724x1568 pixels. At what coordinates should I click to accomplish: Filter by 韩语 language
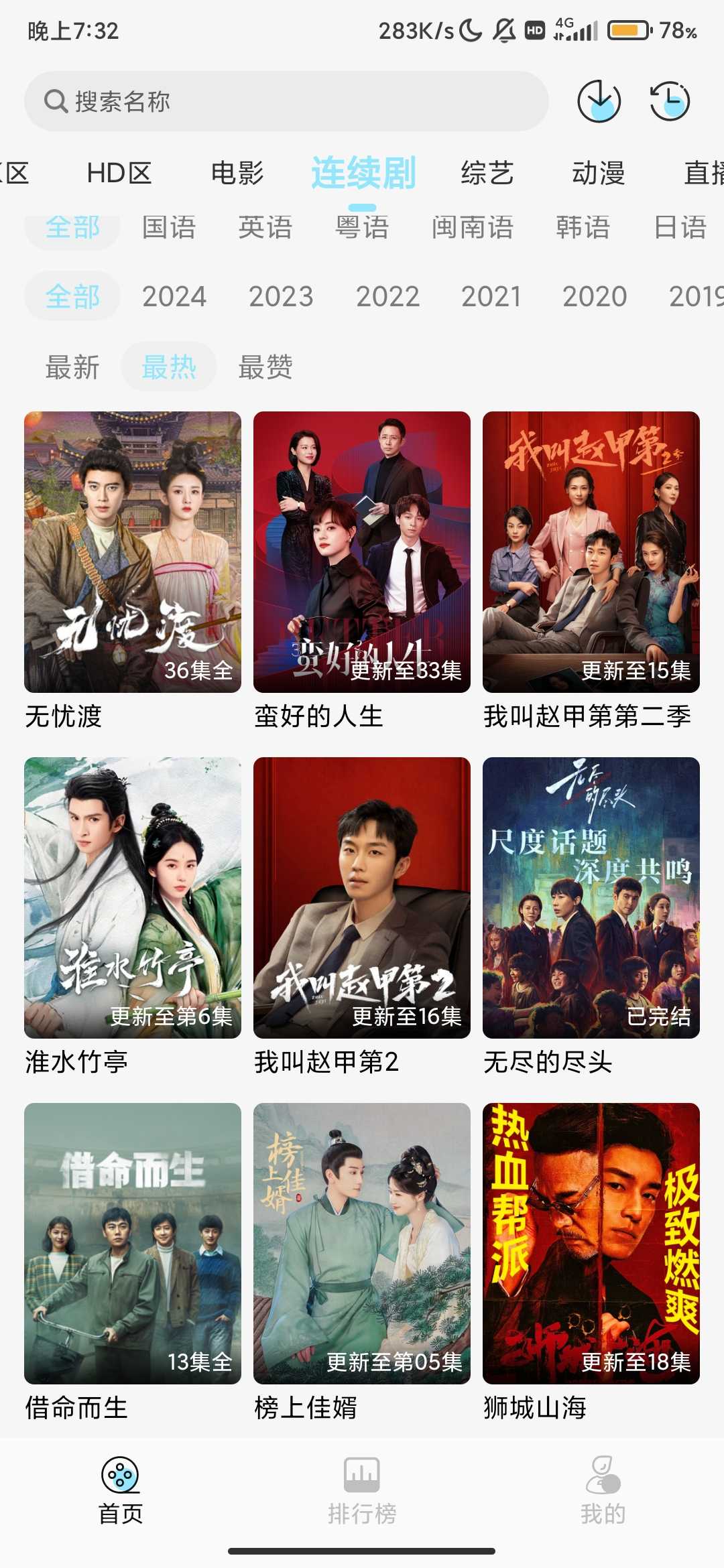[583, 228]
